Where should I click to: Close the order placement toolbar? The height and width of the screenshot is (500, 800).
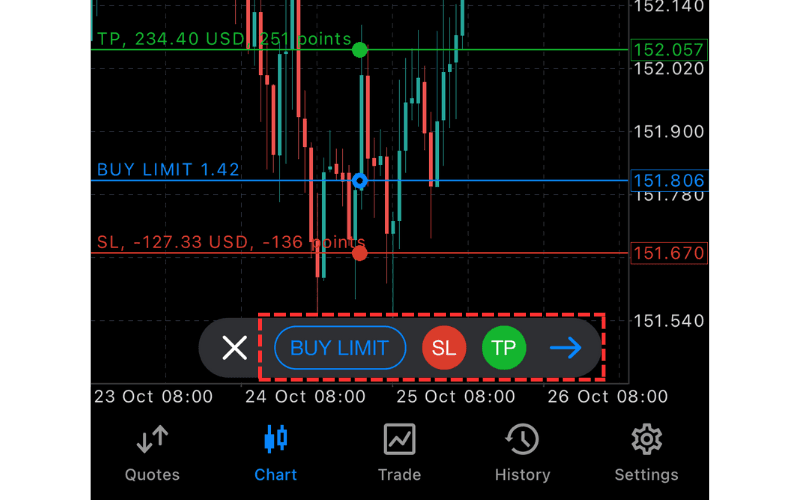(234, 348)
